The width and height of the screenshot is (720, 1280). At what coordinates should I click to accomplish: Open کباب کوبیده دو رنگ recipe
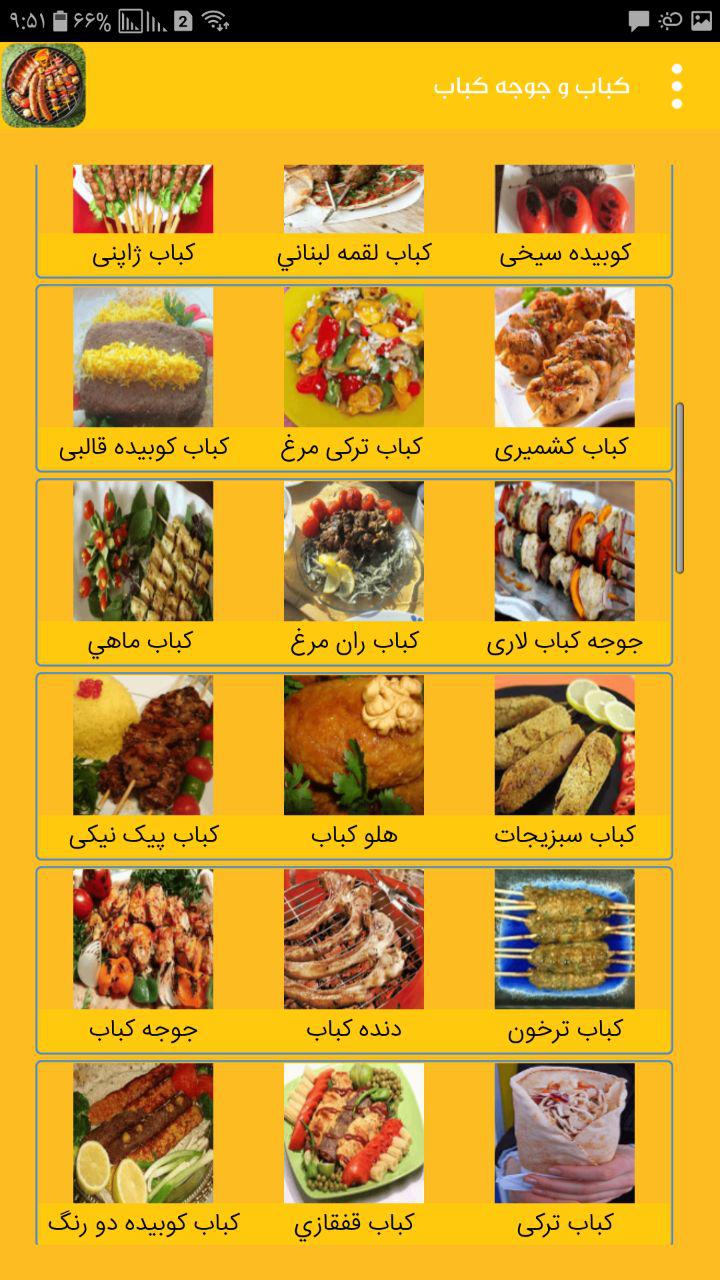click(143, 1152)
